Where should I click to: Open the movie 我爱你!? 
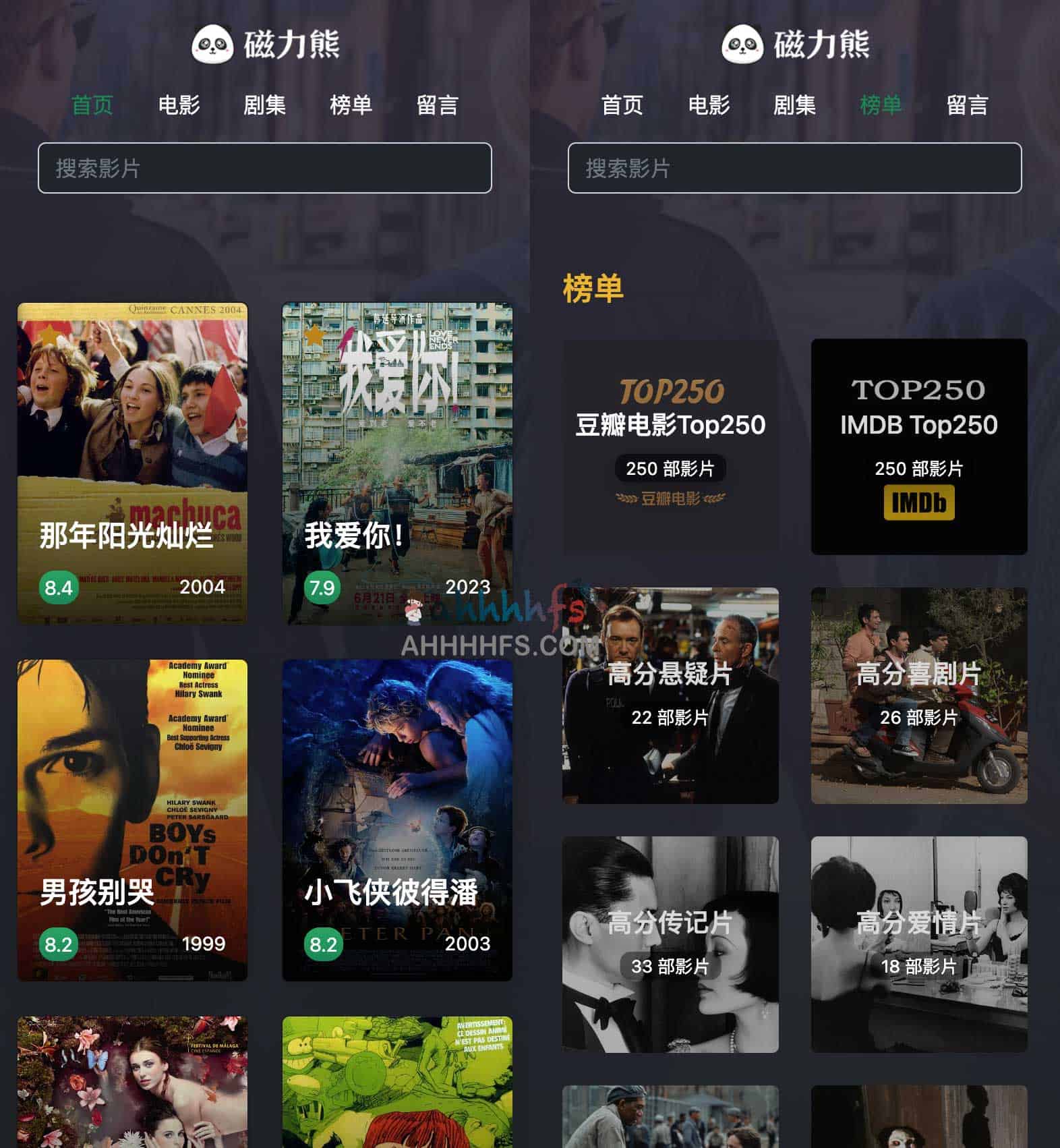(x=397, y=463)
